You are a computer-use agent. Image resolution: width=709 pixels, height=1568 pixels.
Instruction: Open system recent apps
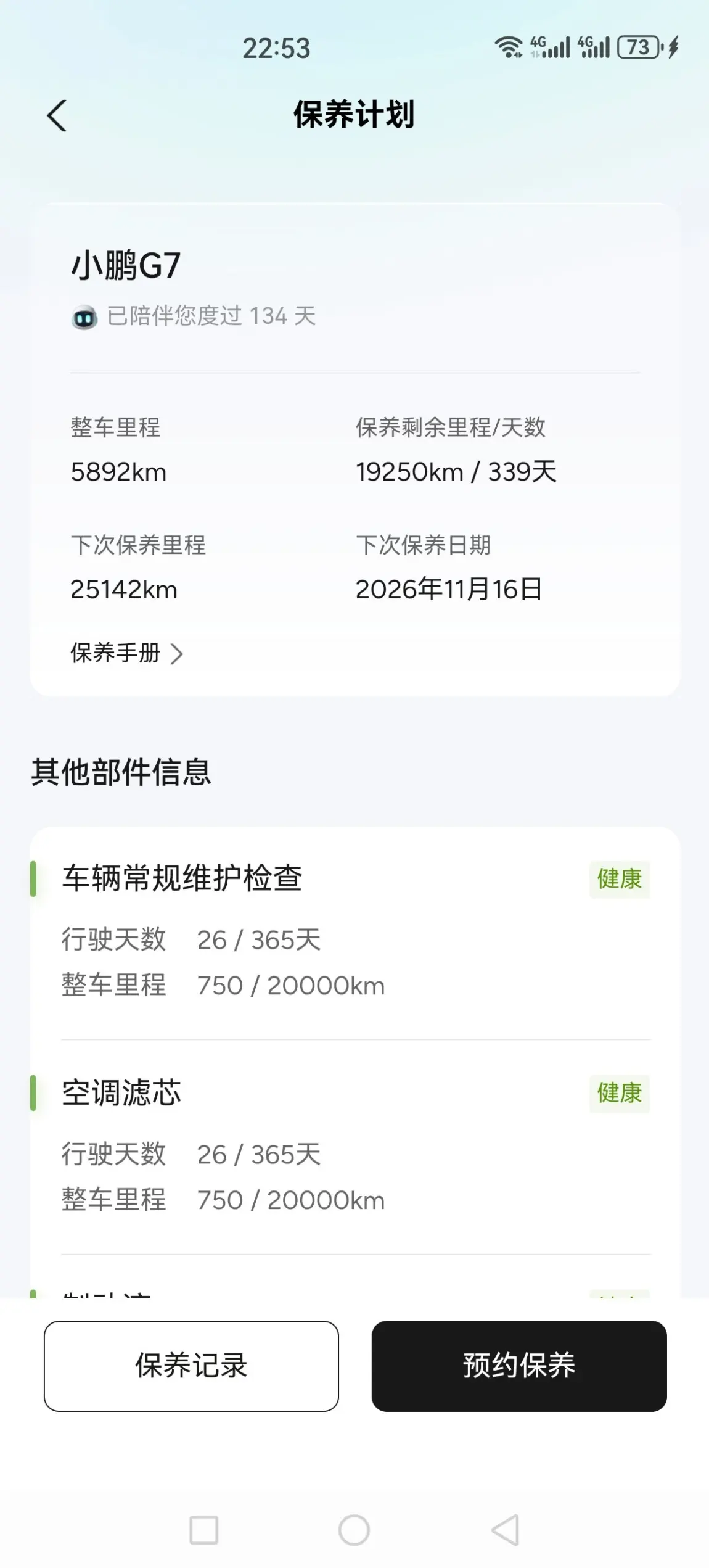(x=203, y=1530)
